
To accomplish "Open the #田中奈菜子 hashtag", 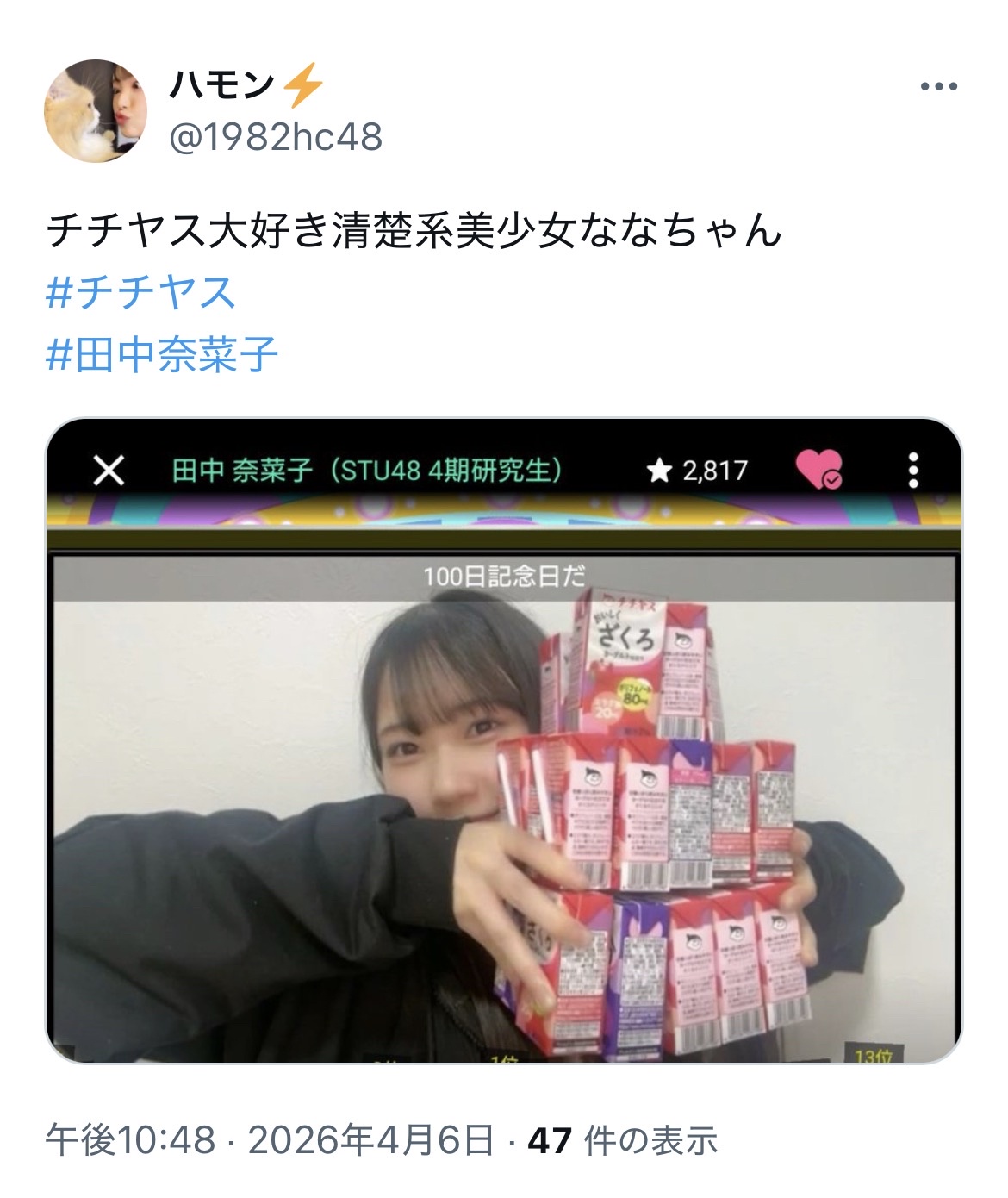I will tap(162, 354).
